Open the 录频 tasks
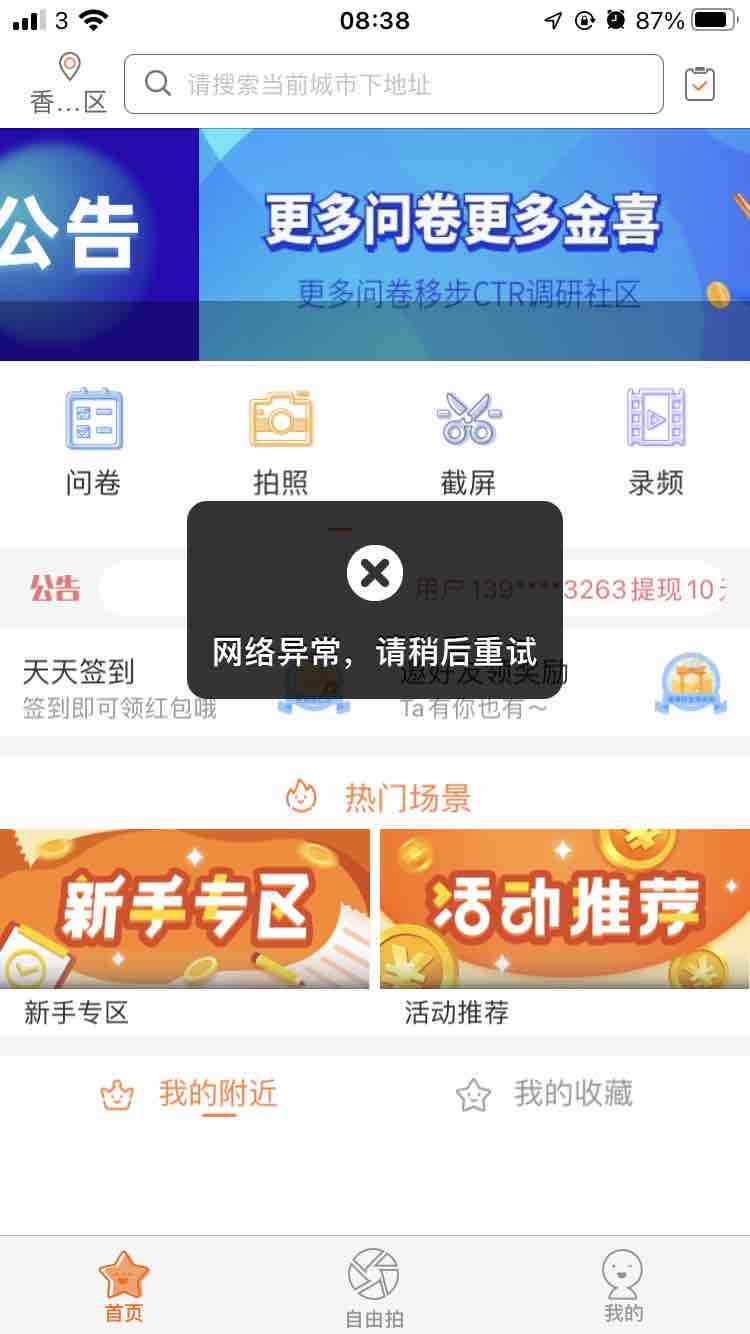The image size is (750, 1334). click(x=656, y=442)
